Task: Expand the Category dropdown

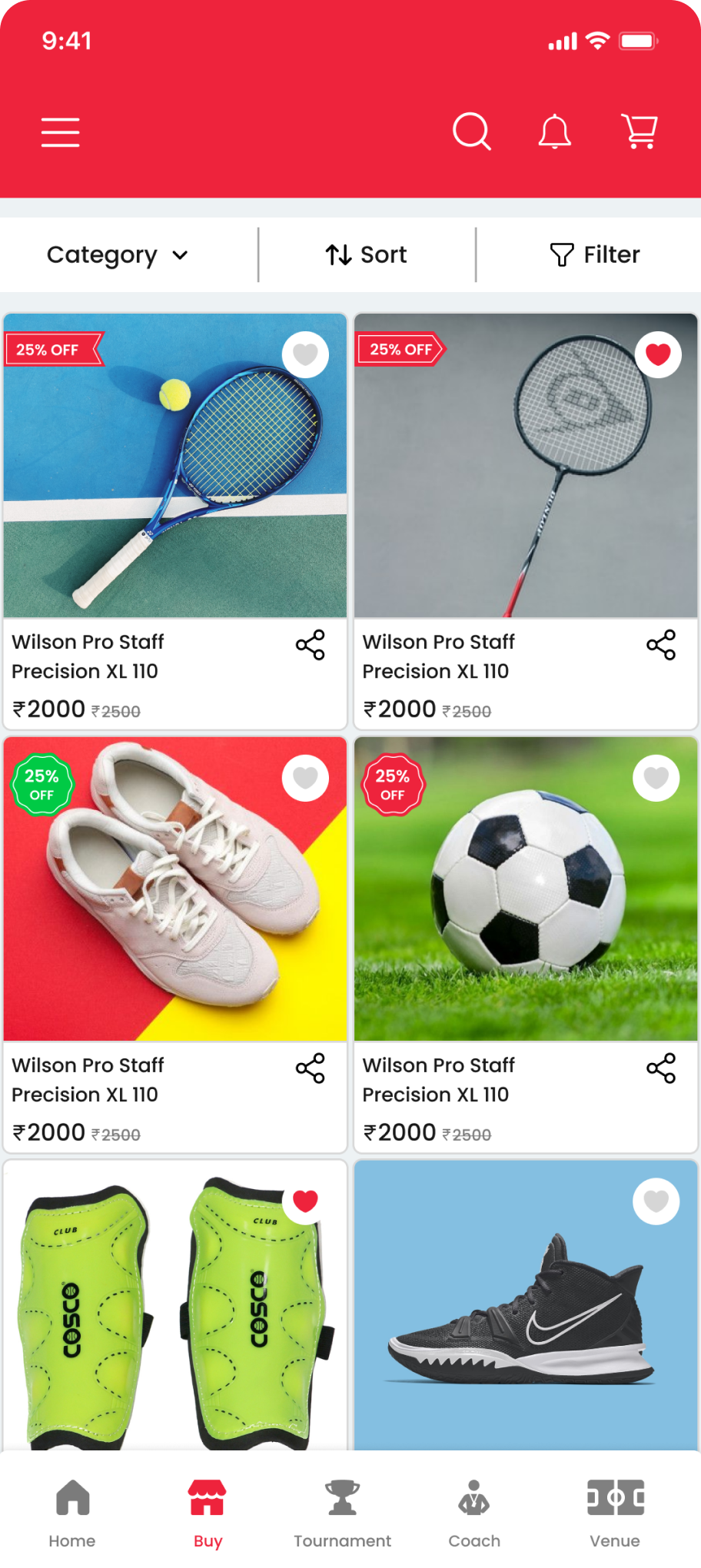Action: (118, 255)
